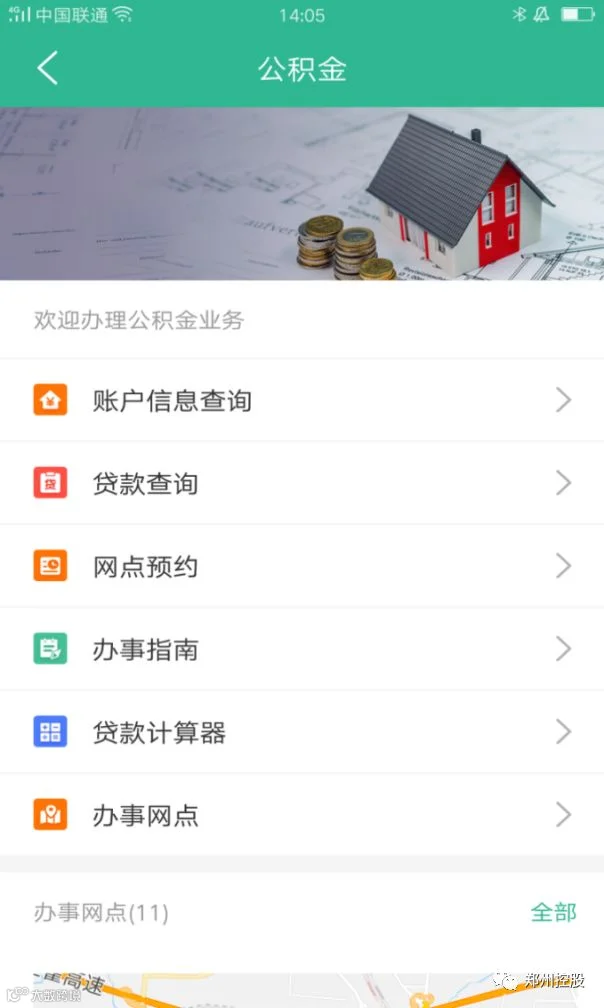Screen dimensions: 604x1008
Task: Open 办事指南
Action: 302,649
